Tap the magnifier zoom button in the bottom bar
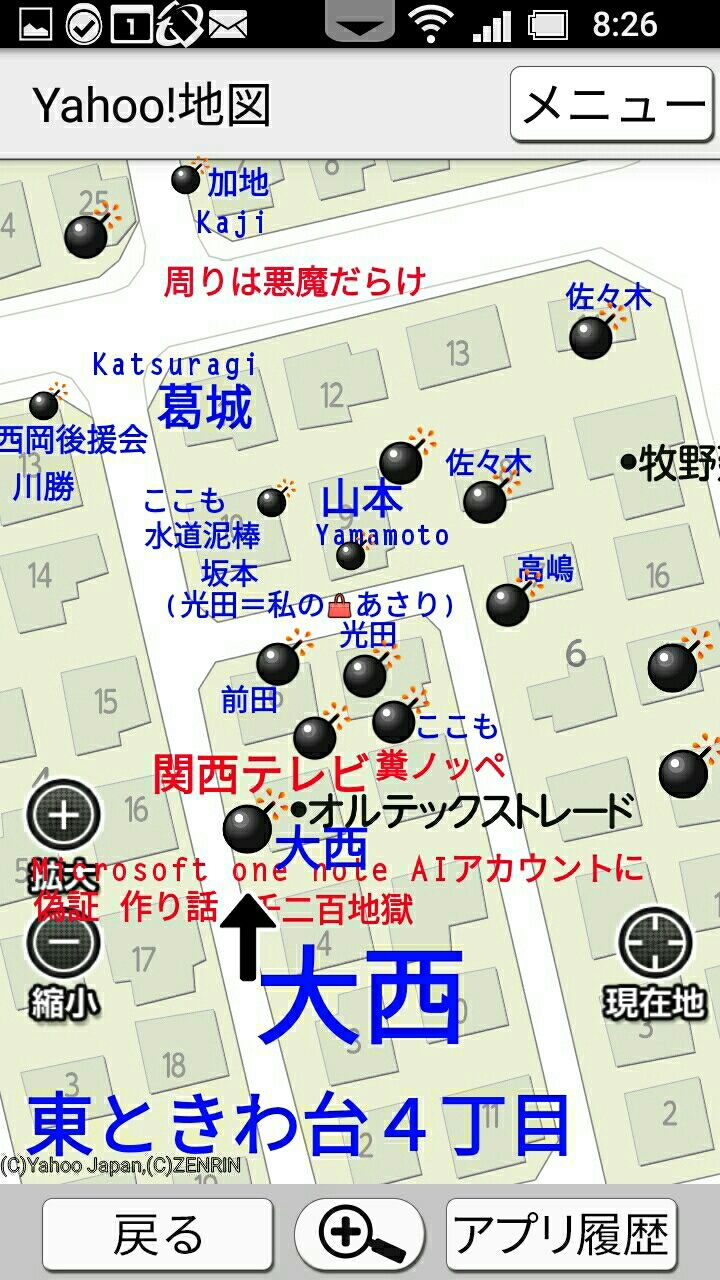This screenshot has height=1280, width=720. pyautogui.click(x=360, y=1235)
